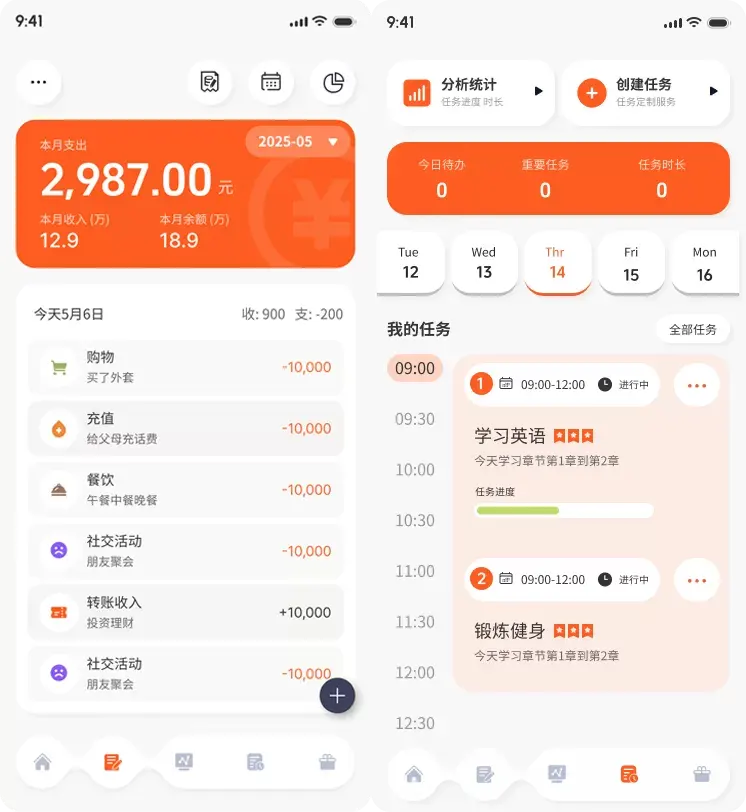
Task: Open the bill document icon in the top bar
Action: pos(210,82)
